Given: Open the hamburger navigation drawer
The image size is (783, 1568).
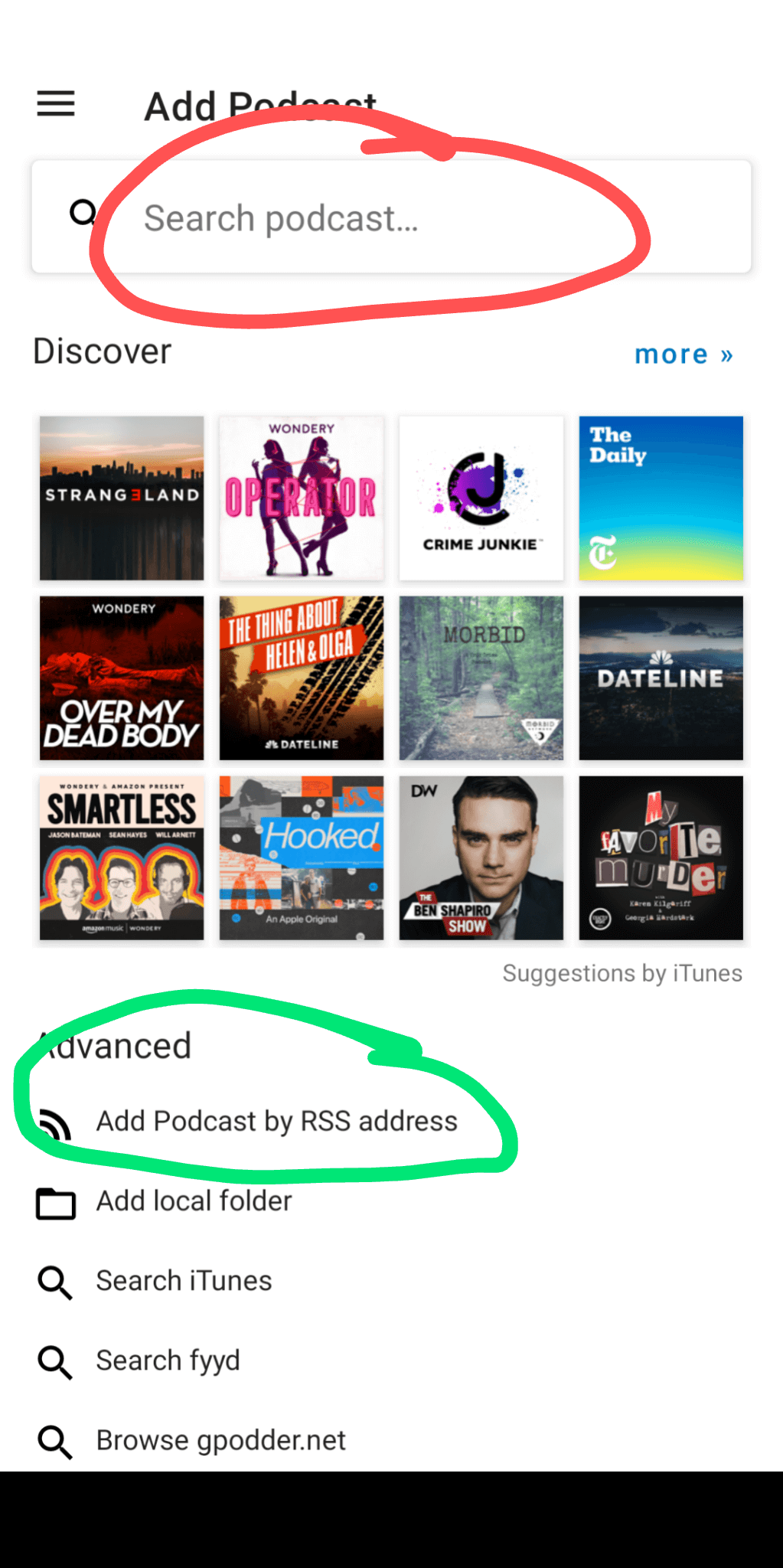Looking at the screenshot, I should [x=56, y=103].
